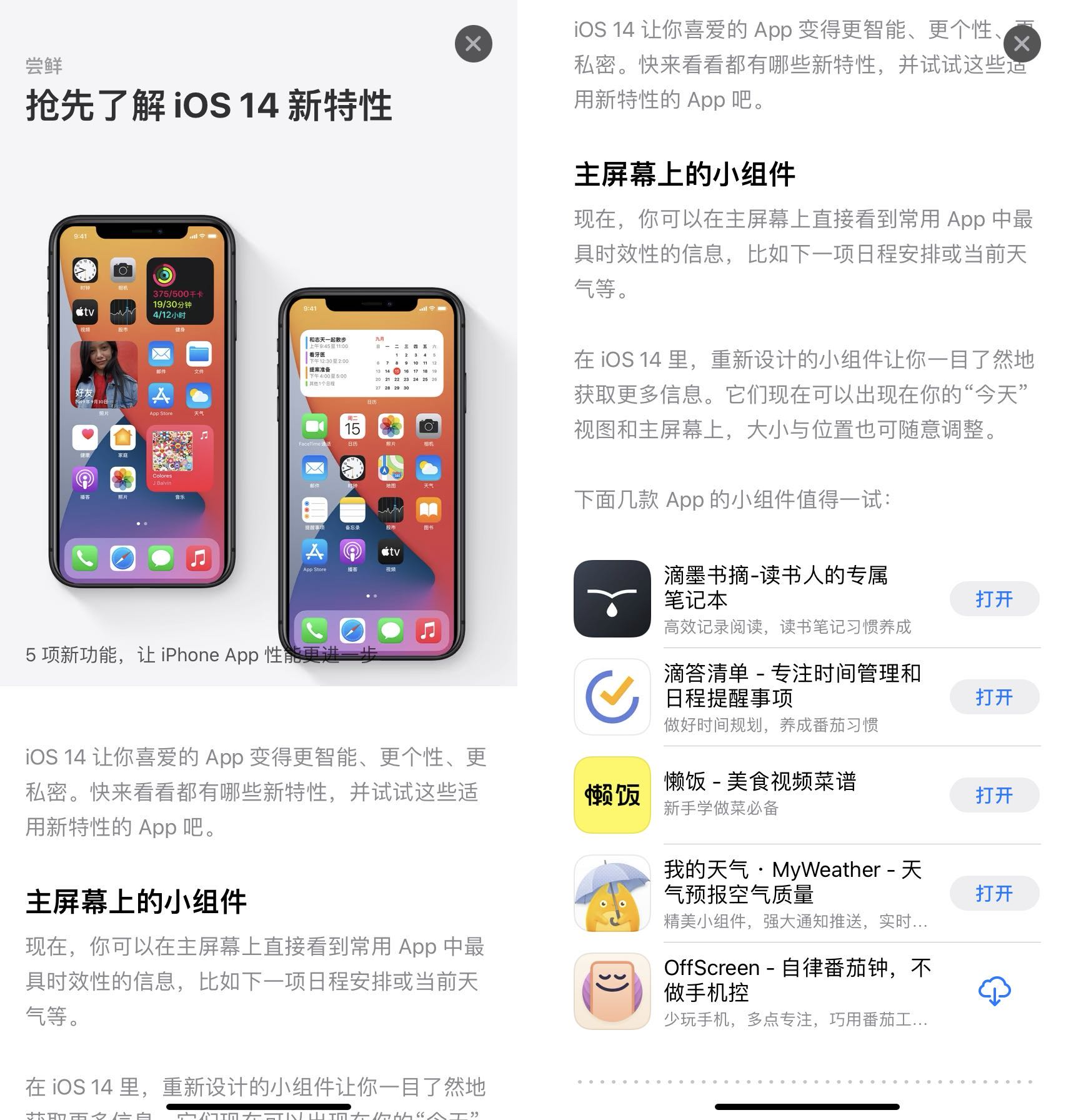
Task: Close the iOS 14 feature article on the left
Action: (473, 44)
